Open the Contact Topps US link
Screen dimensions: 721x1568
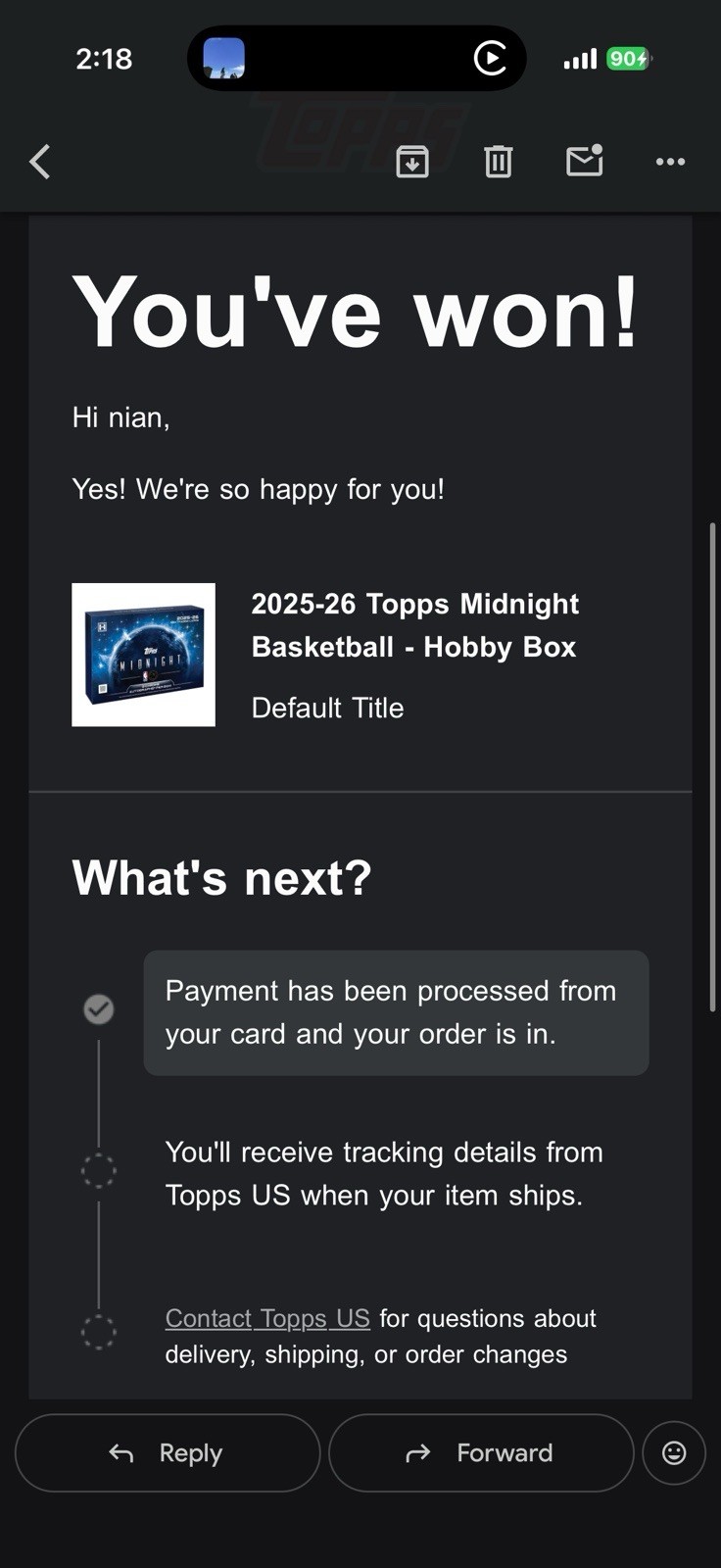coord(267,1318)
